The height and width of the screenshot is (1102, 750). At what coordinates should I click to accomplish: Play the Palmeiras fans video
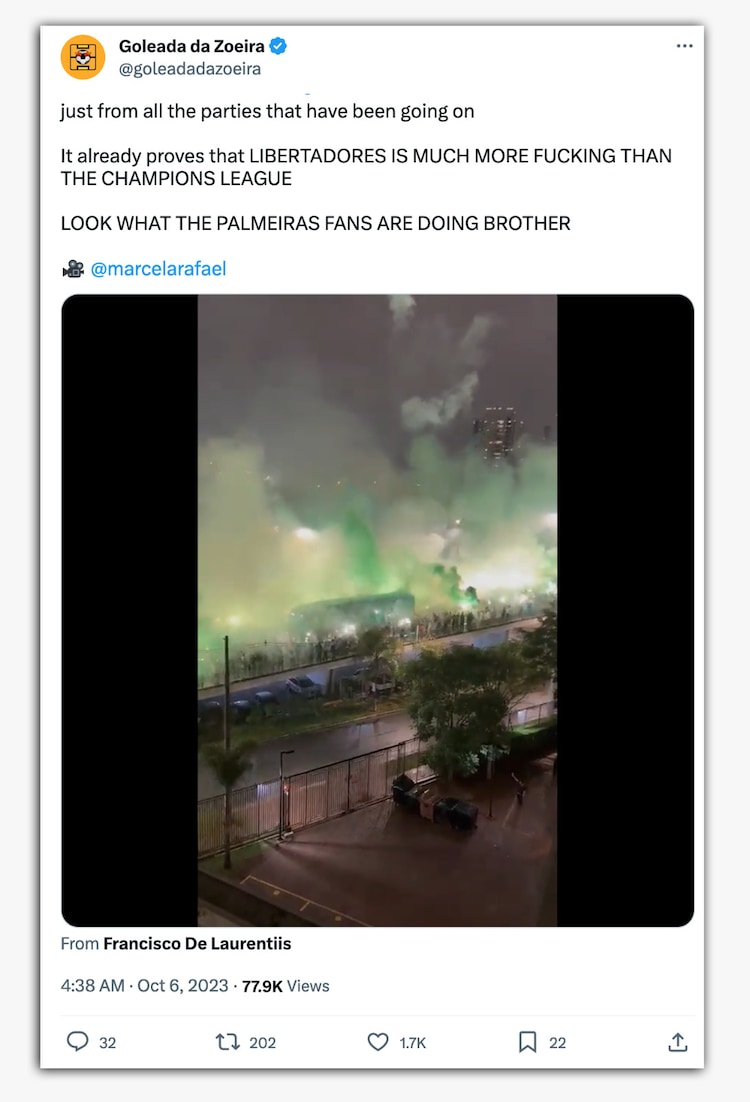point(377,610)
